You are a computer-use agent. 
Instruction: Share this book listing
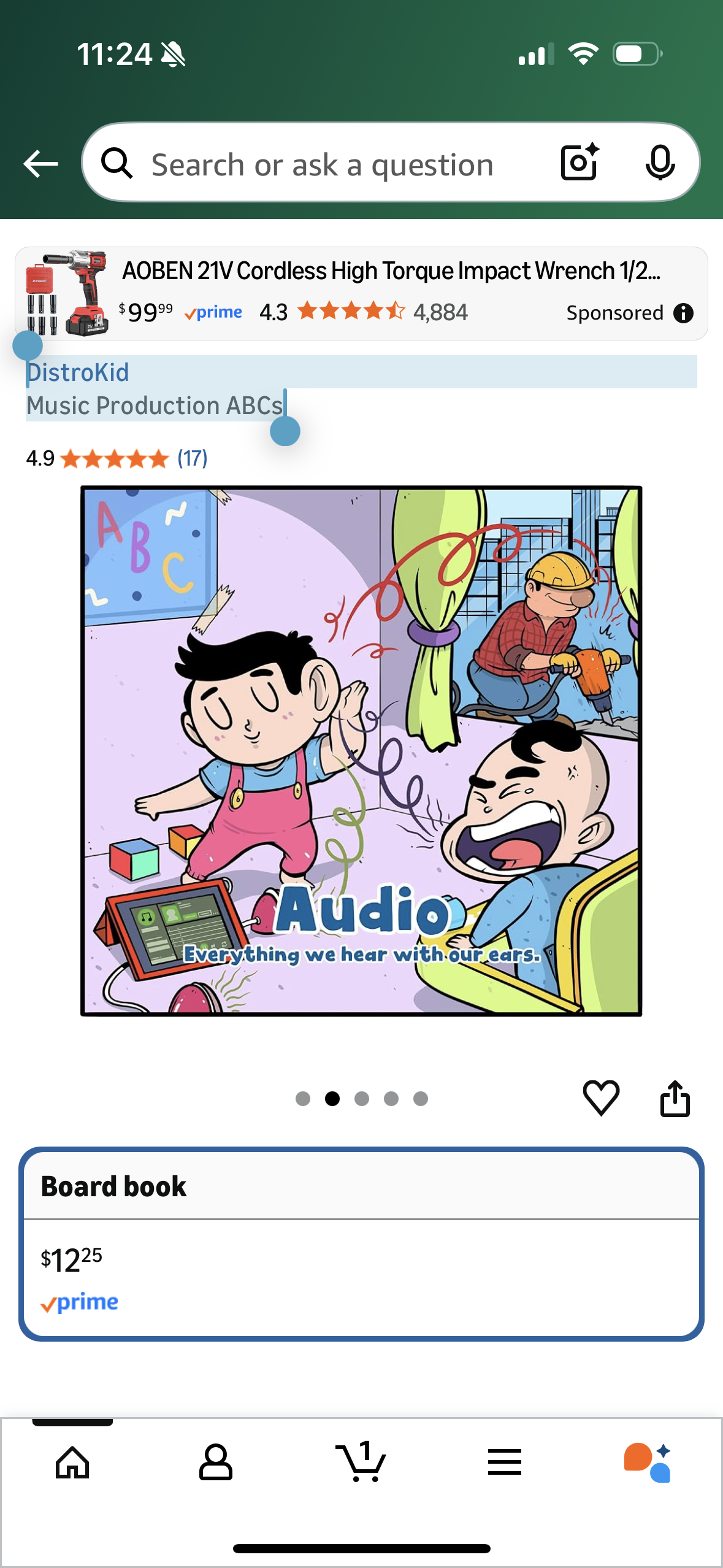pyautogui.click(x=675, y=1098)
